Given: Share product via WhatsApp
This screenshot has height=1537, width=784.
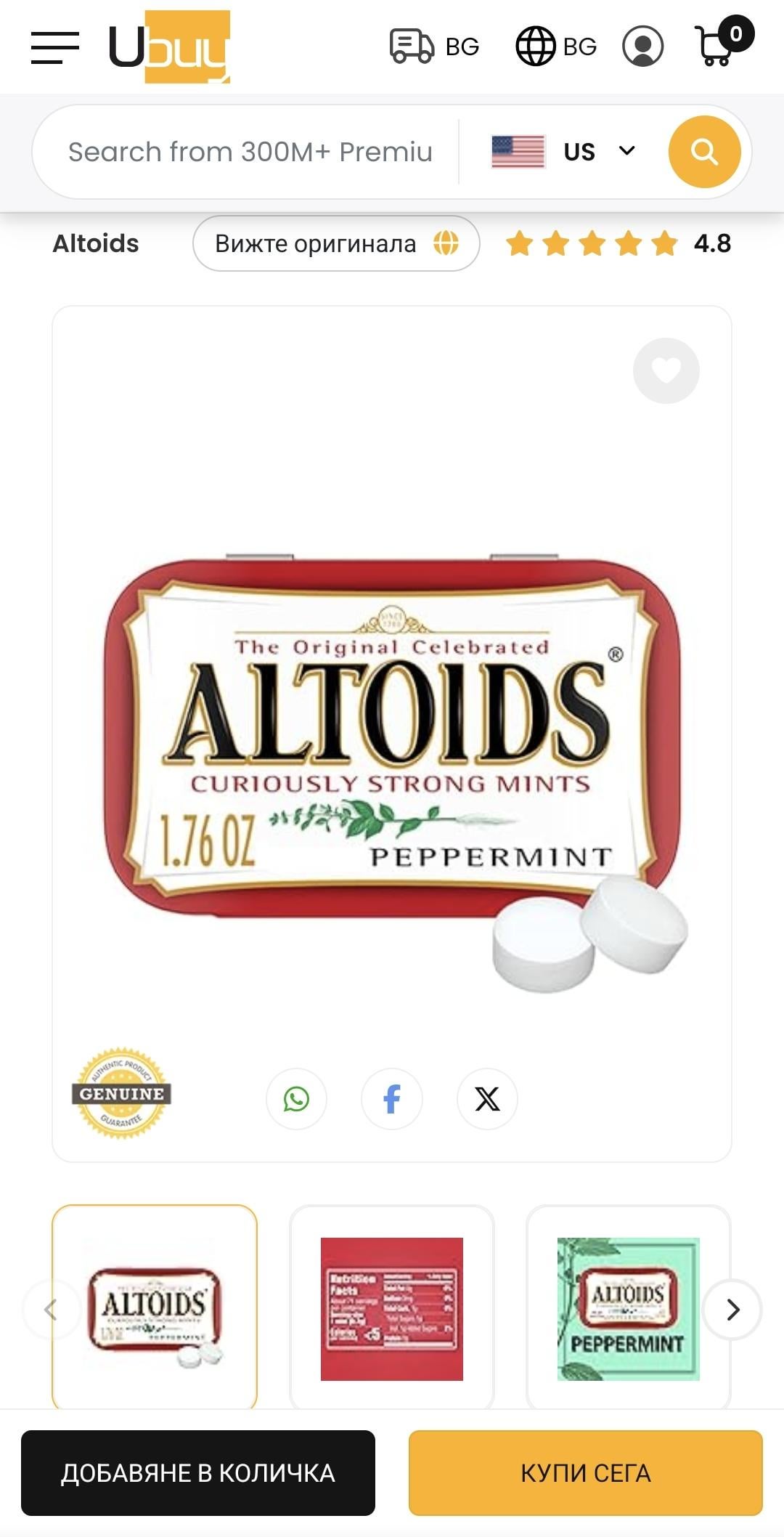Looking at the screenshot, I should tap(296, 1099).
